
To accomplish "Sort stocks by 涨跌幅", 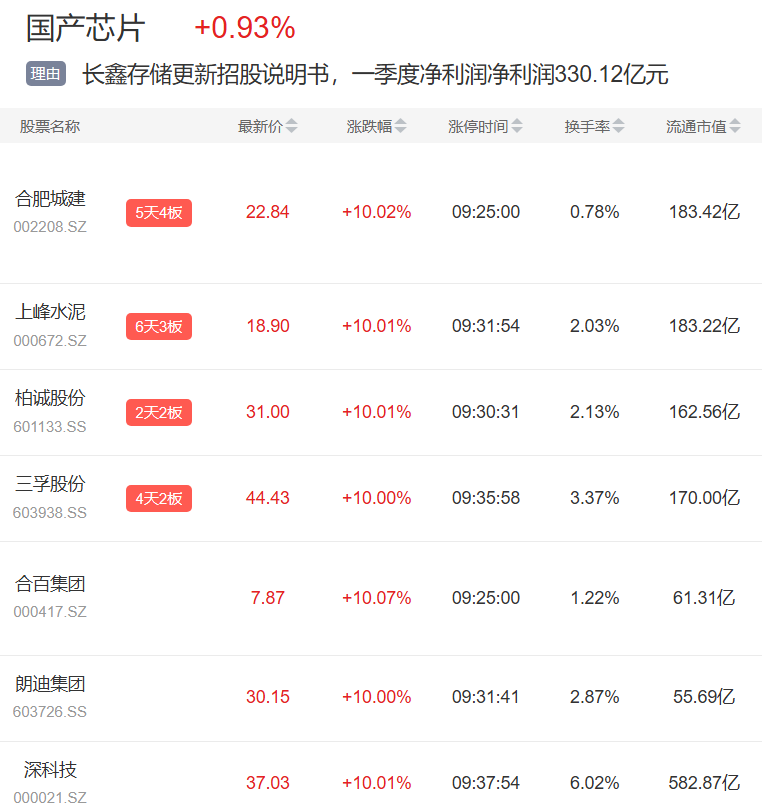I will [377, 126].
